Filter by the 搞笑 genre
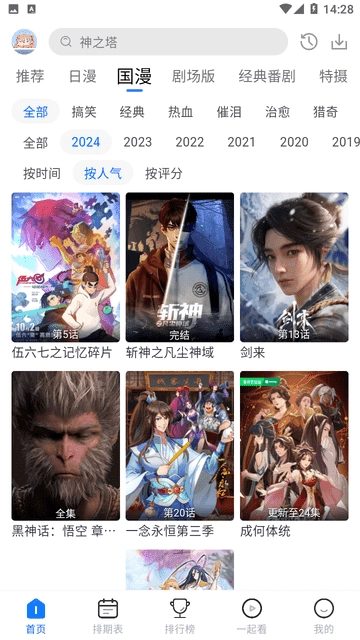 coord(84,111)
